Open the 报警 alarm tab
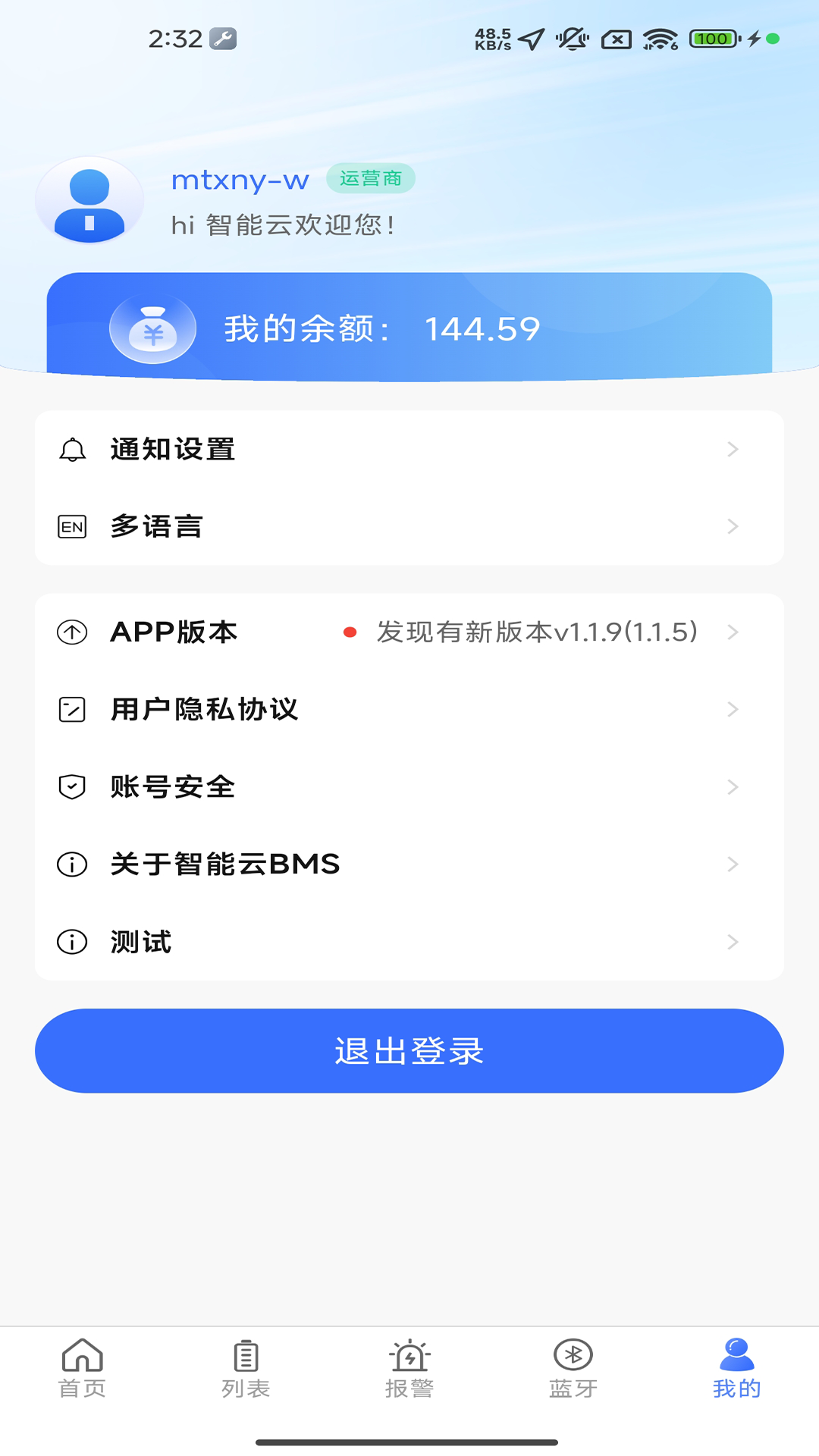 click(409, 1365)
